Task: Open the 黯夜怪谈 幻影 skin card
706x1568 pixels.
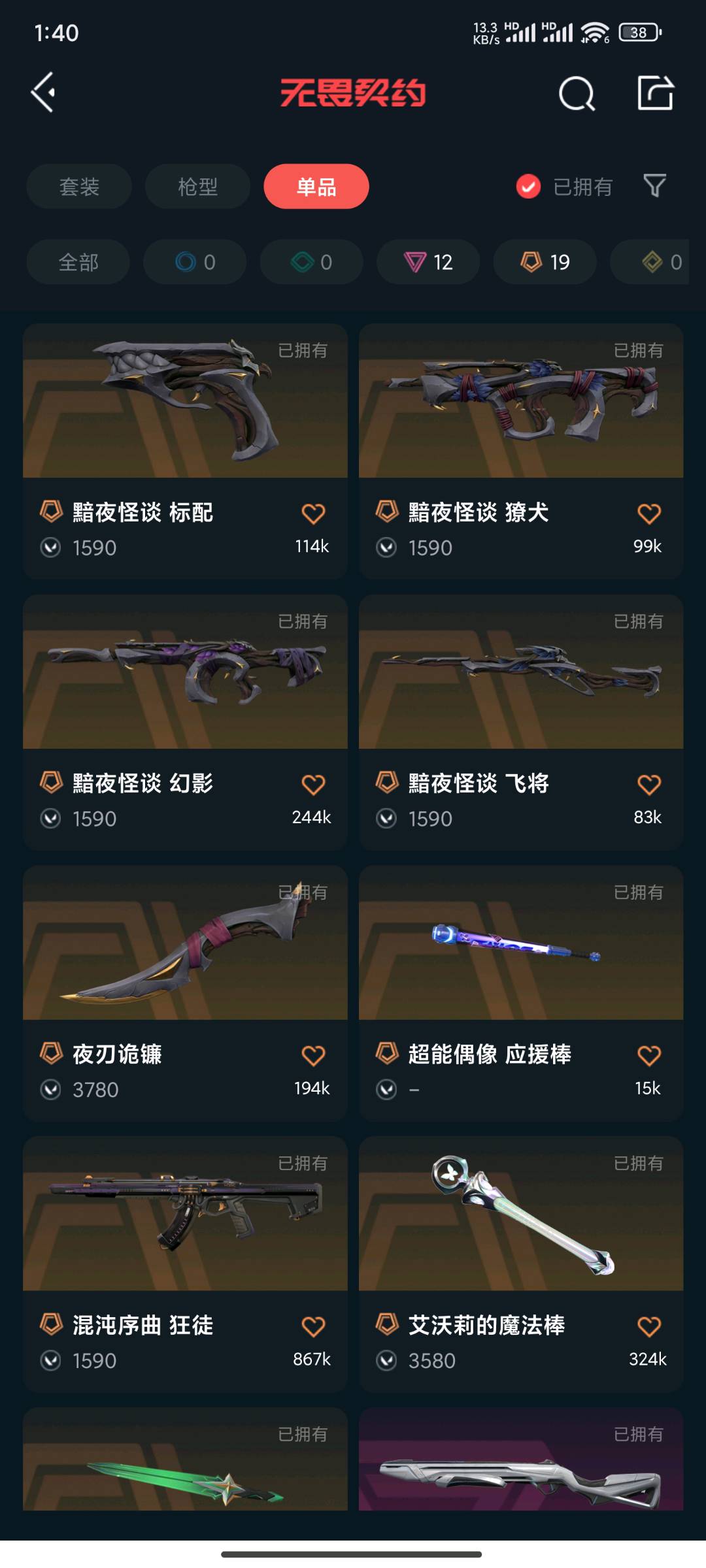Action: (185, 722)
